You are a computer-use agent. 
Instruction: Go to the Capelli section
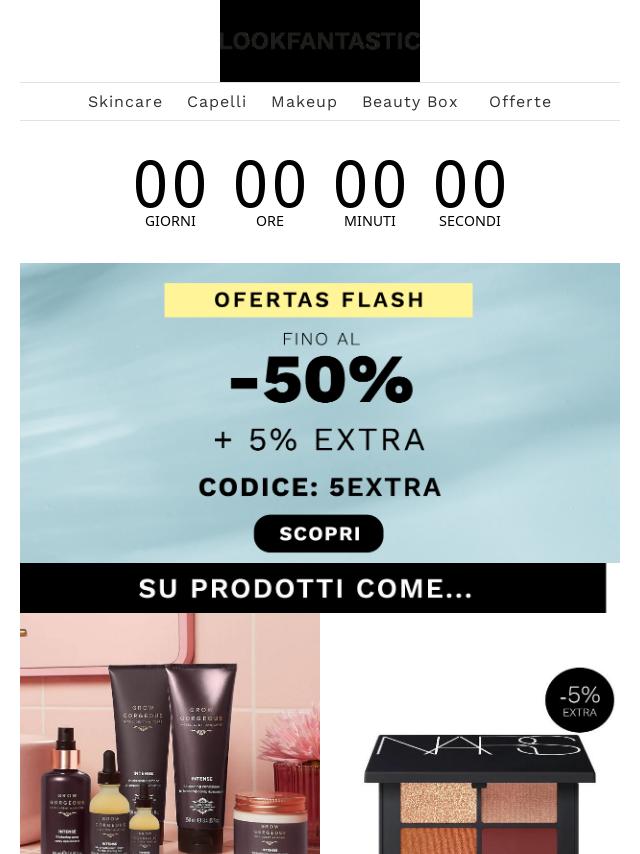216,102
